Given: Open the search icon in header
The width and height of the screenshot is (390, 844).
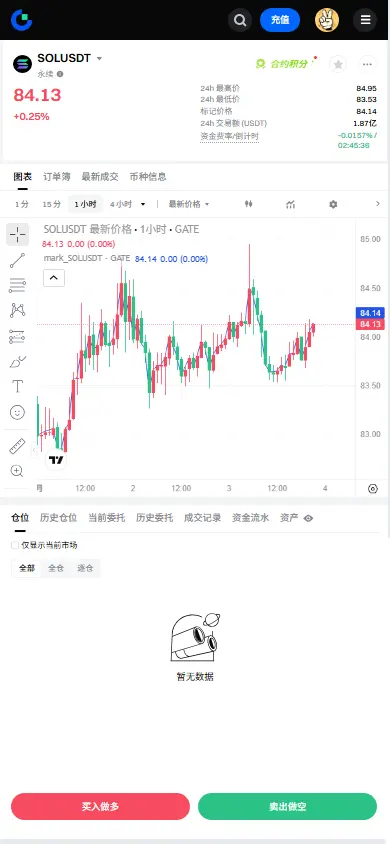Looking at the screenshot, I should 240,20.
